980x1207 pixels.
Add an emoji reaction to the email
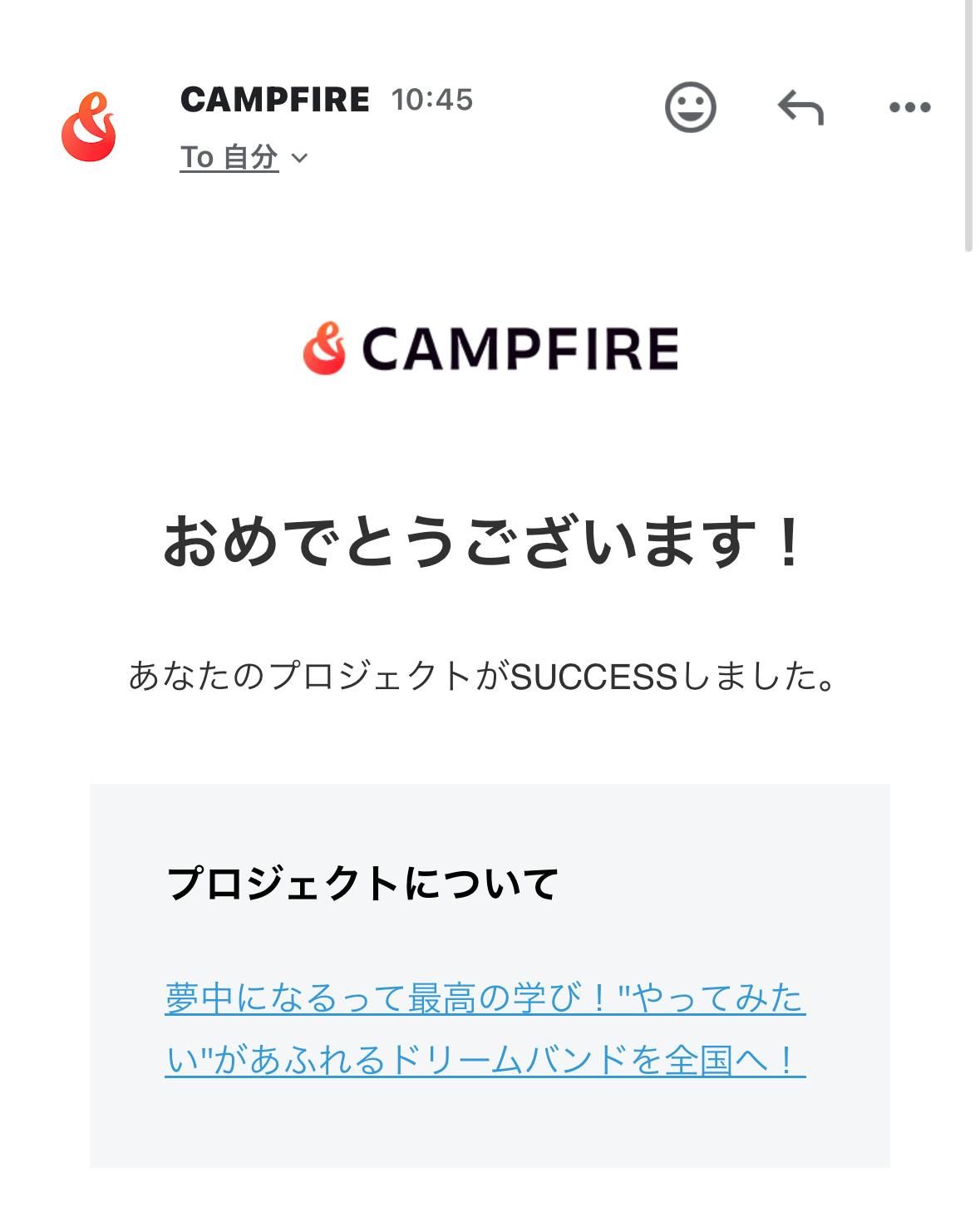click(x=690, y=107)
